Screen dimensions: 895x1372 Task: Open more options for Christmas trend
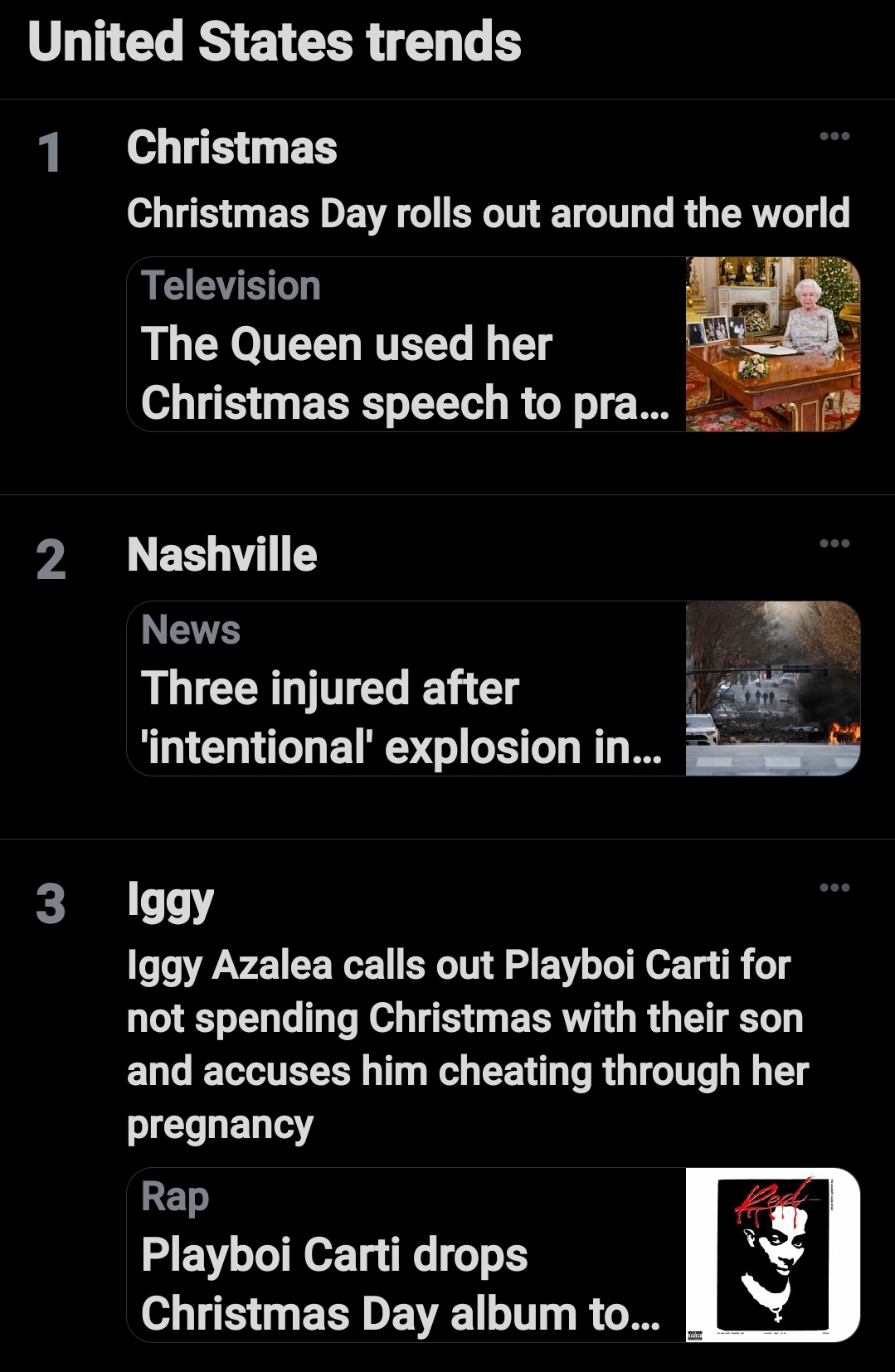[834, 136]
